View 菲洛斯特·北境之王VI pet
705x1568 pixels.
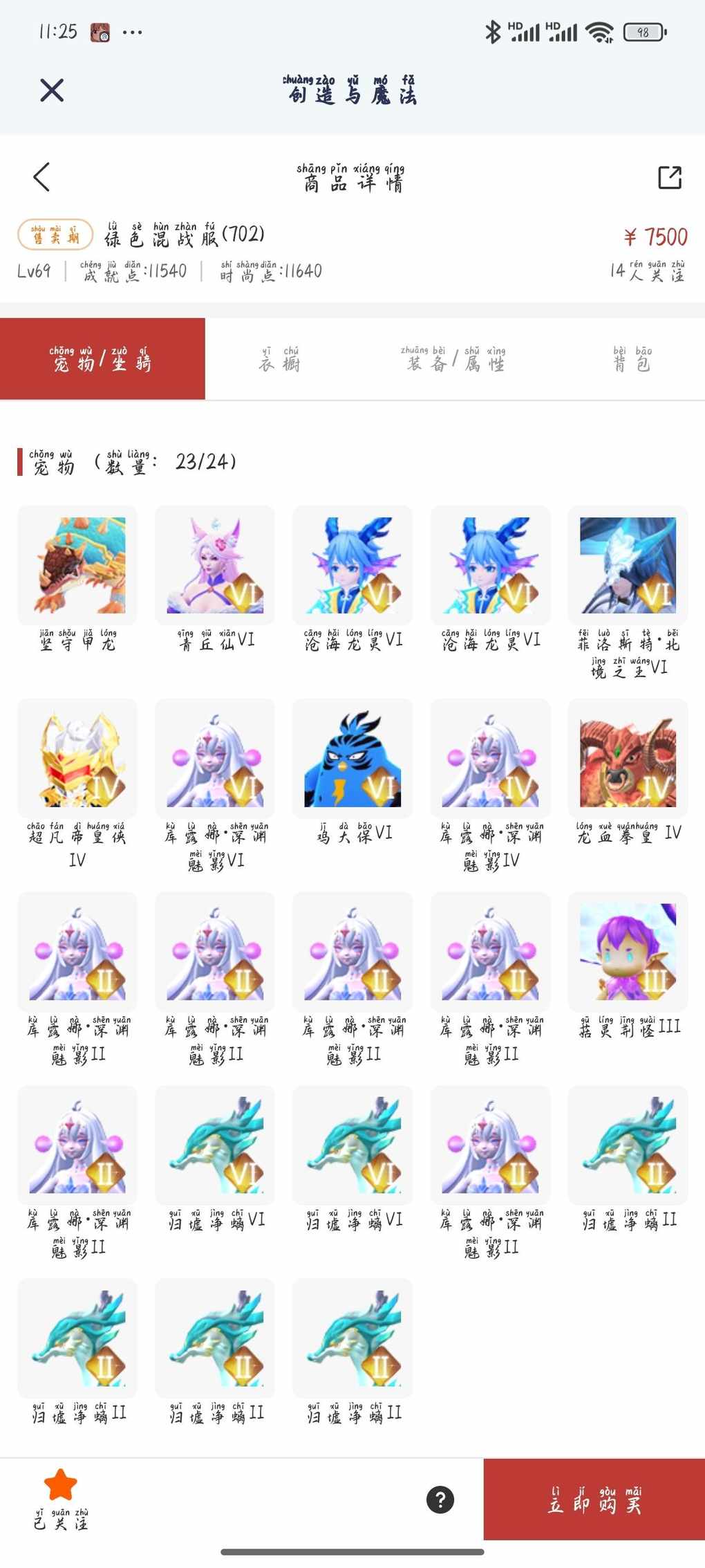[628, 565]
